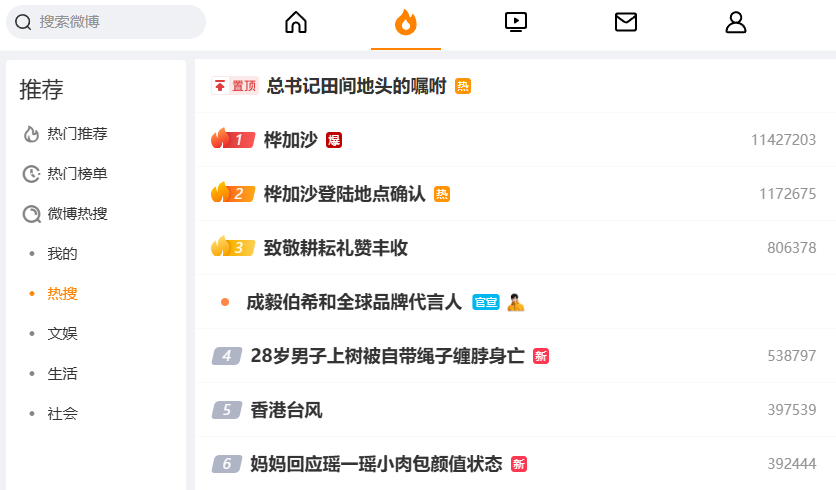Open promoted topic 成毅伯希和全球品牌代言人
Image resolution: width=836 pixels, height=490 pixels.
pos(354,302)
